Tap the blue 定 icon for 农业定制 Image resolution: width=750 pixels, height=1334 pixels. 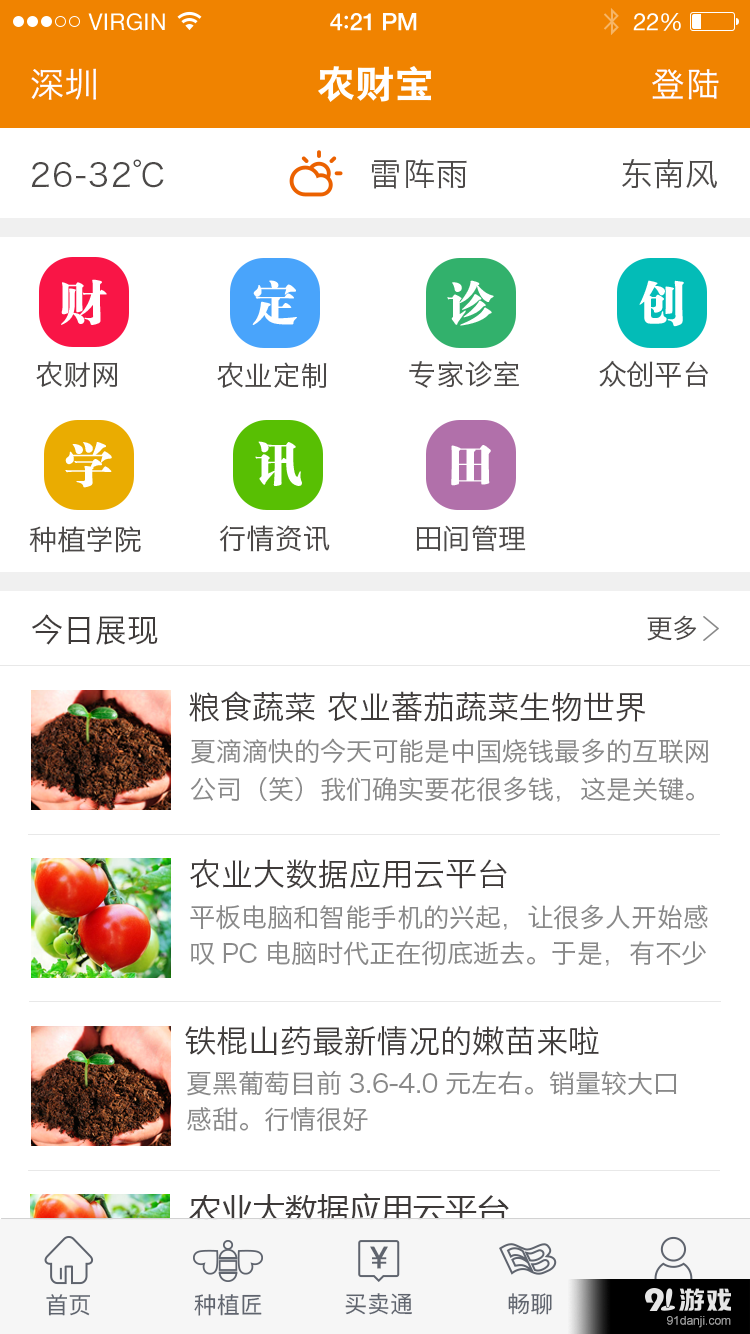[x=277, y=303]
